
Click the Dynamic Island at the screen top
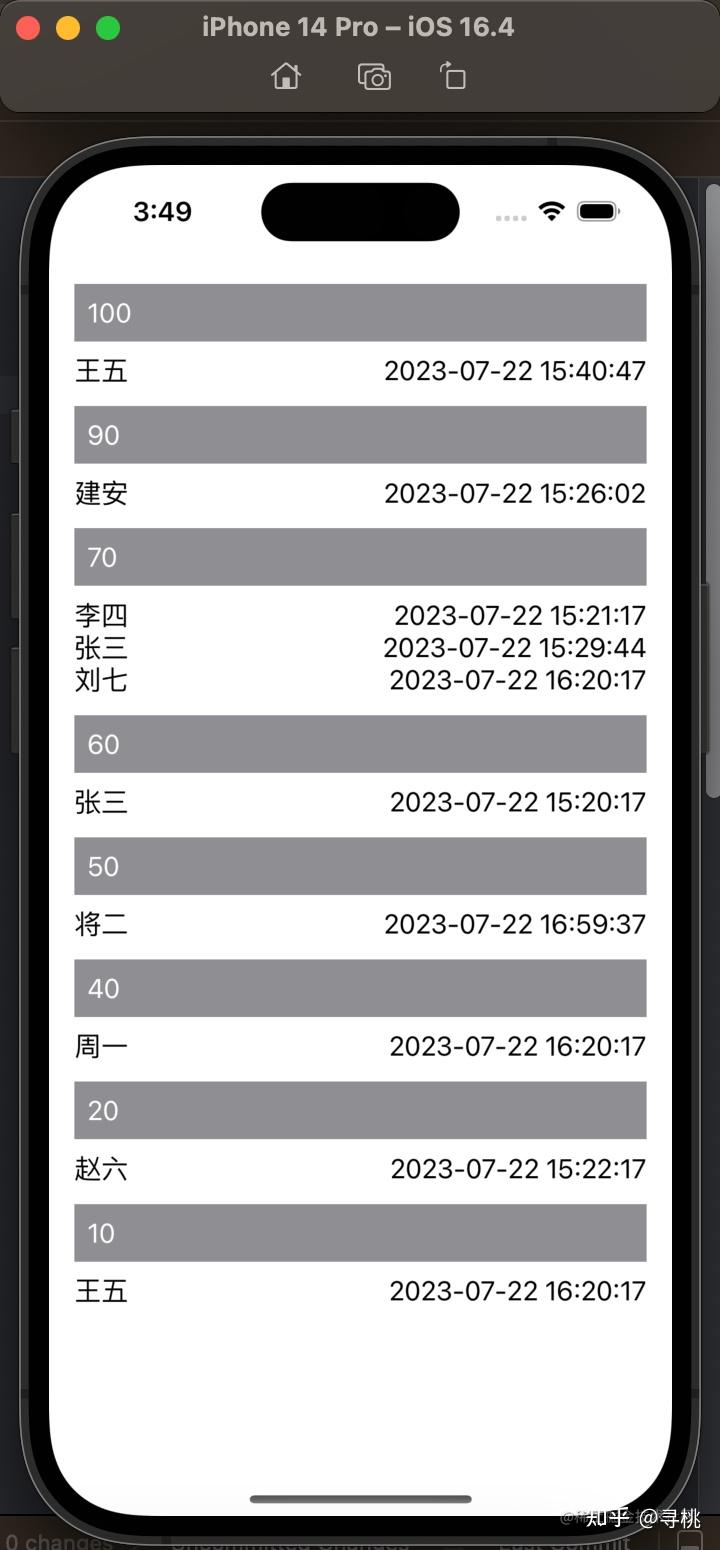coord(360,211)
